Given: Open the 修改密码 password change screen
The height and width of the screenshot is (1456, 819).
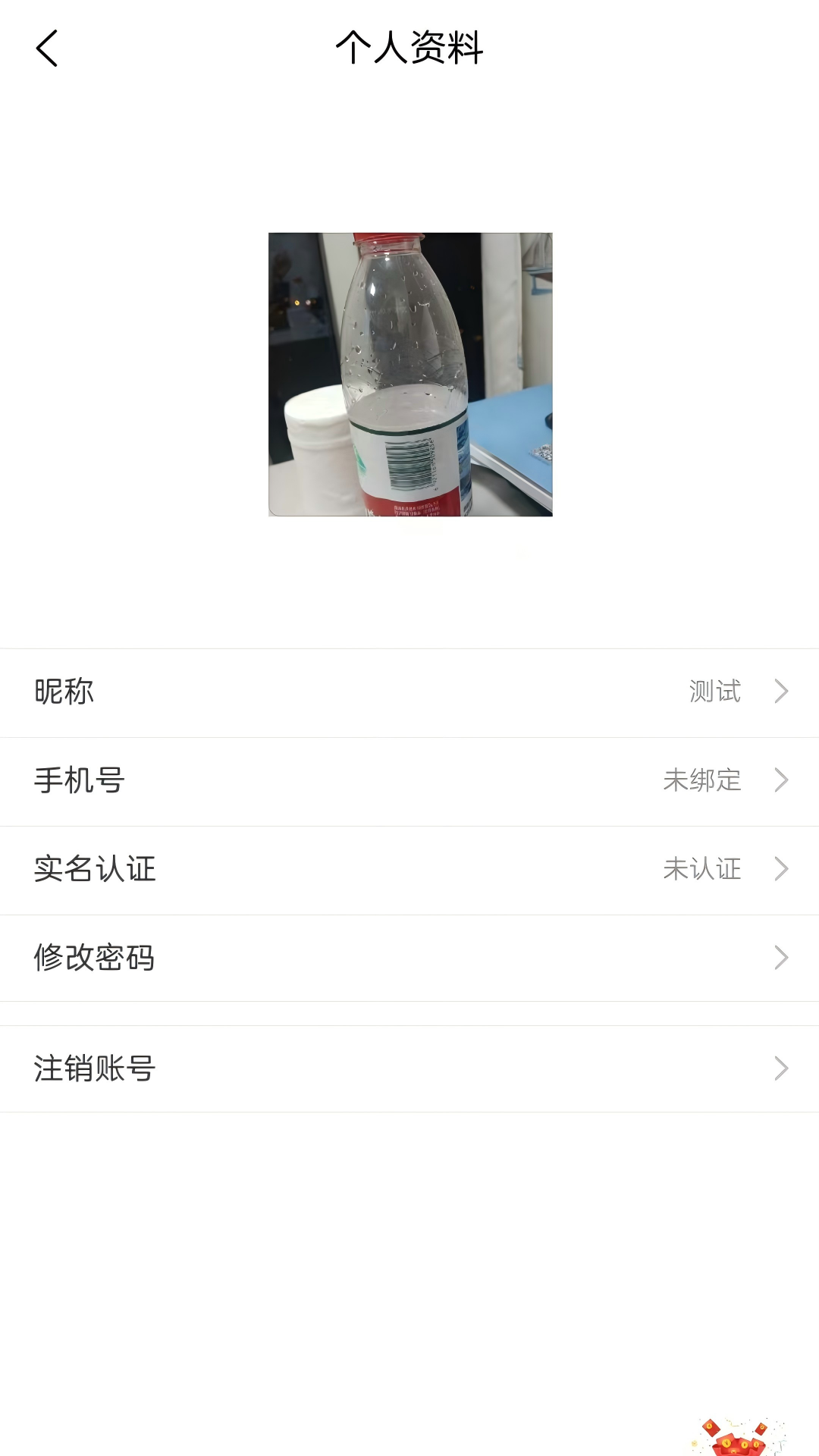Looking at the screenshot, I should point(409,958).
